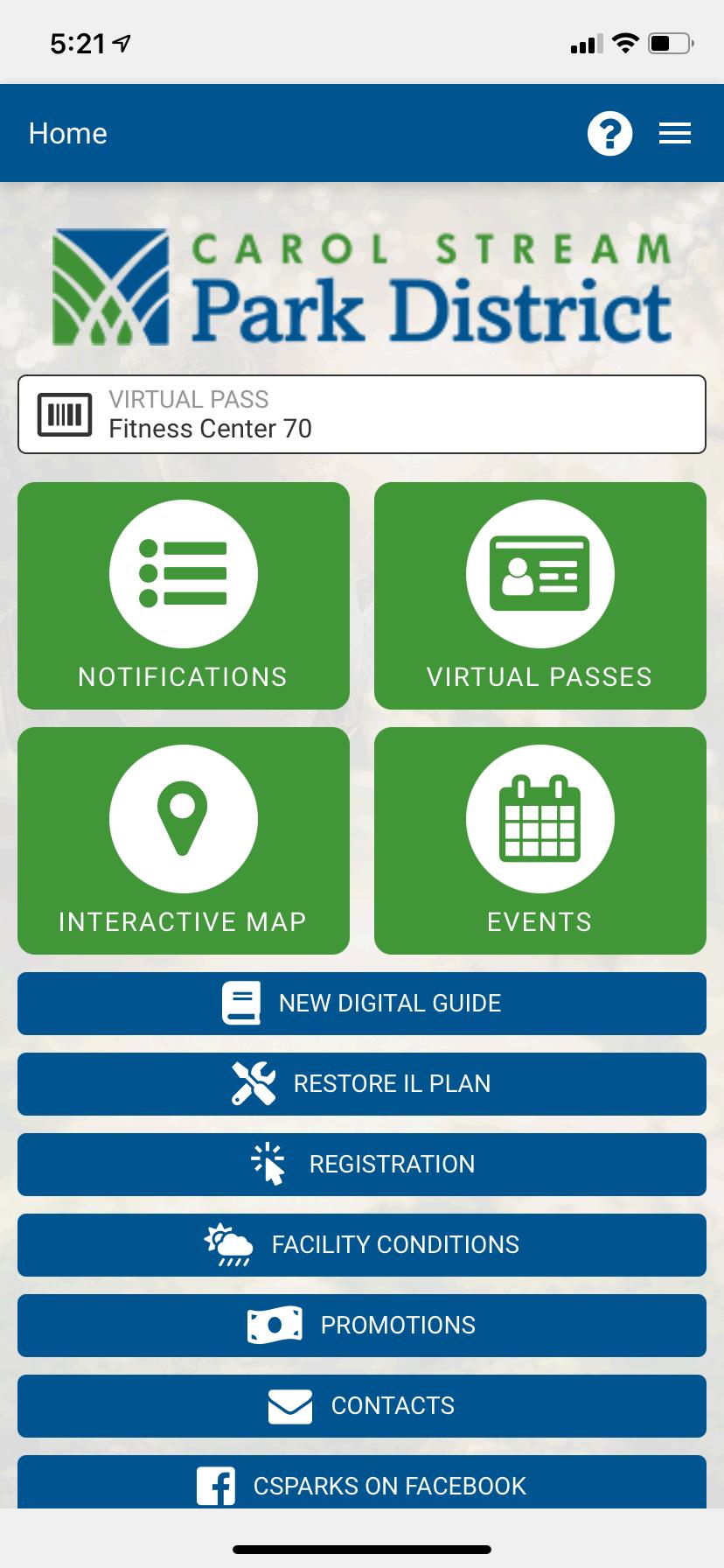The width and height of the screenshot is (724, 1568).
Task: View the Events calendar tile
Action: pos(540,841)
